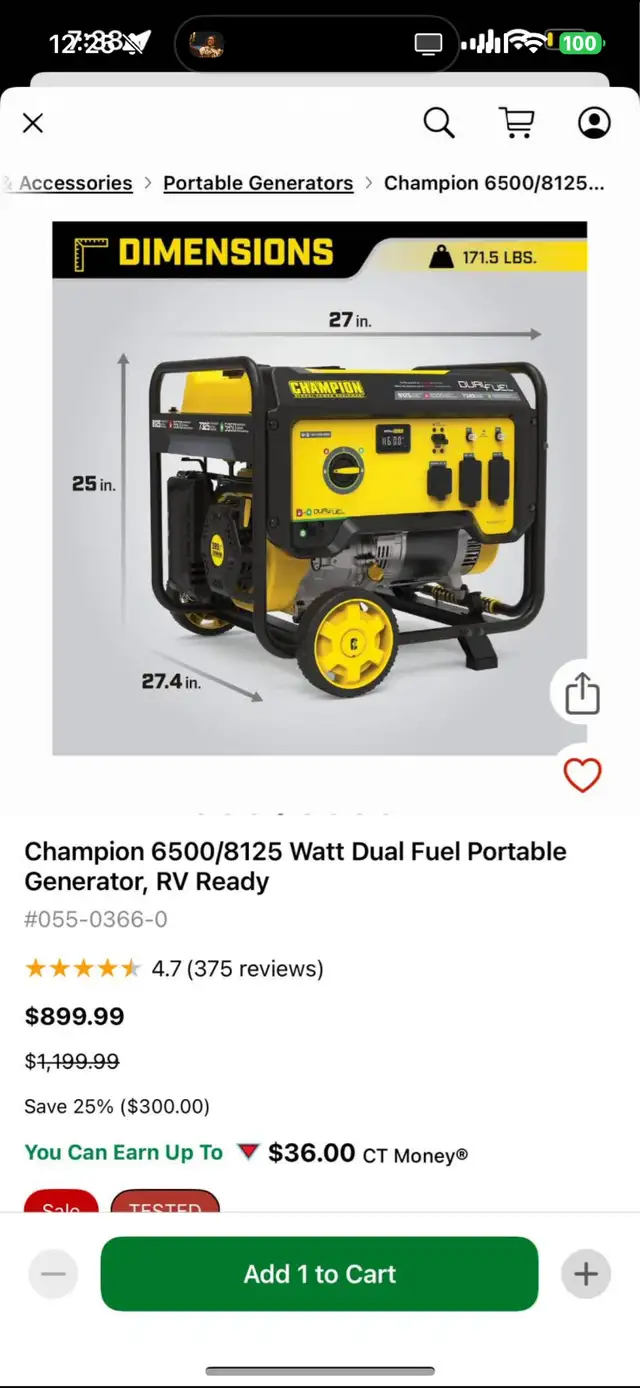Decrease quantity with the minus button
Viewport: 640px width, 1388px height.
(x=53, y=1274)
